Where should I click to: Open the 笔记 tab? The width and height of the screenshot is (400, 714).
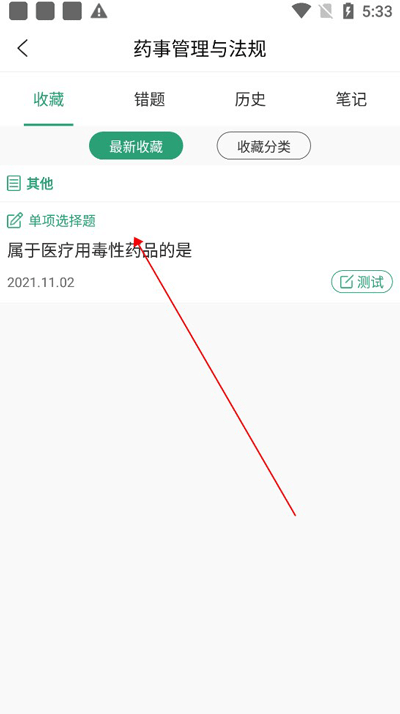point(351,99)
